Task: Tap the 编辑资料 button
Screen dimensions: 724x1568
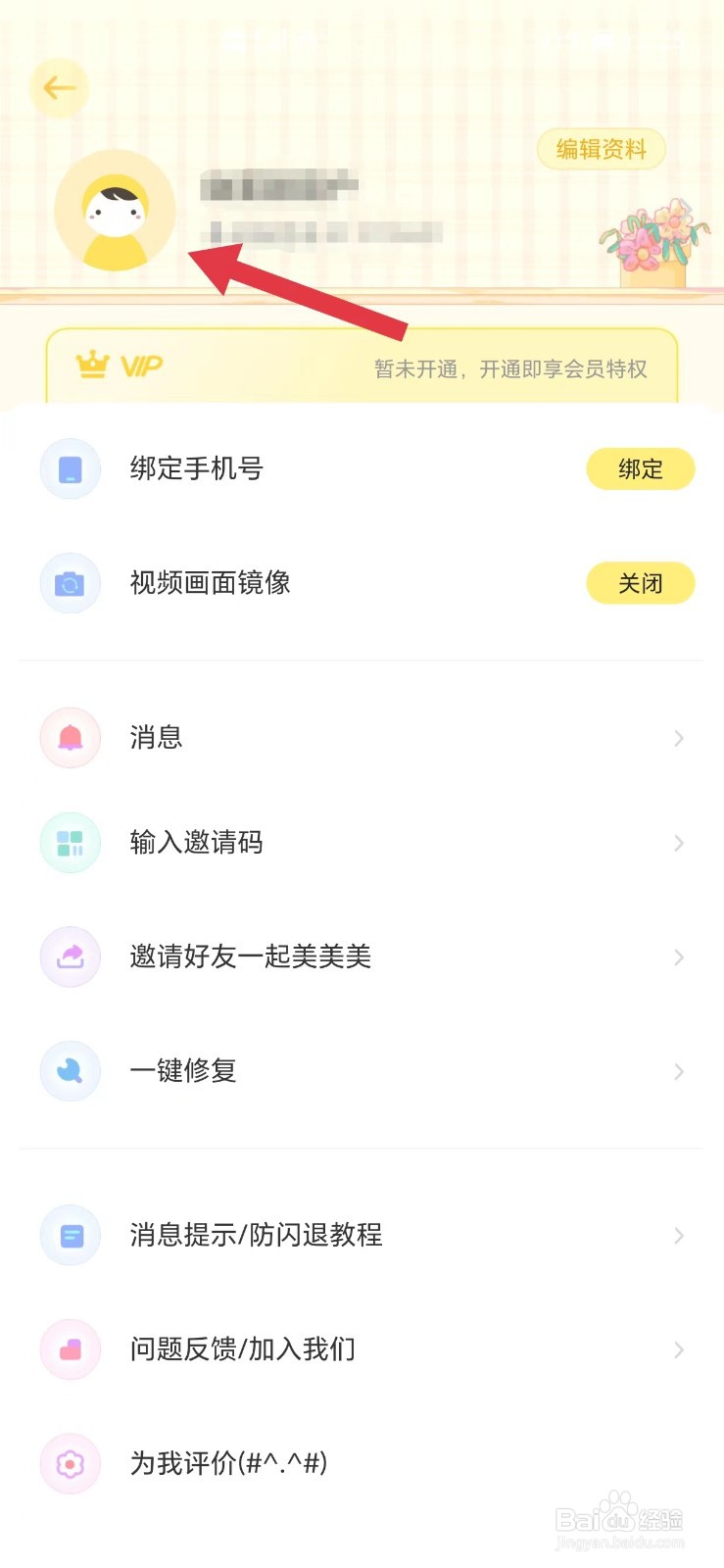Action: pos(601,149)
